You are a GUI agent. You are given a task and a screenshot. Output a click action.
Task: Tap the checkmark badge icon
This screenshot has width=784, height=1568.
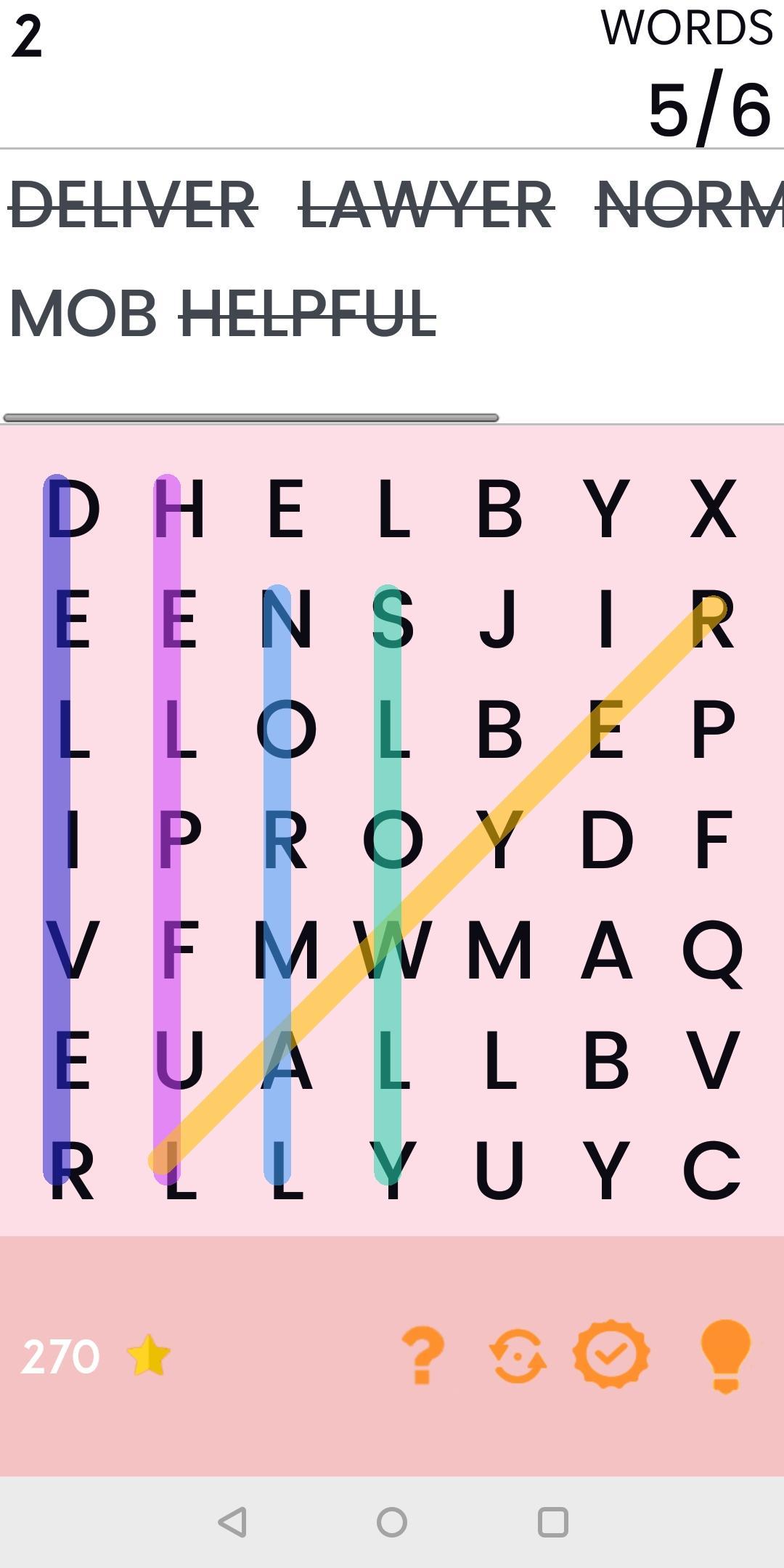(x=611, y=1355)
